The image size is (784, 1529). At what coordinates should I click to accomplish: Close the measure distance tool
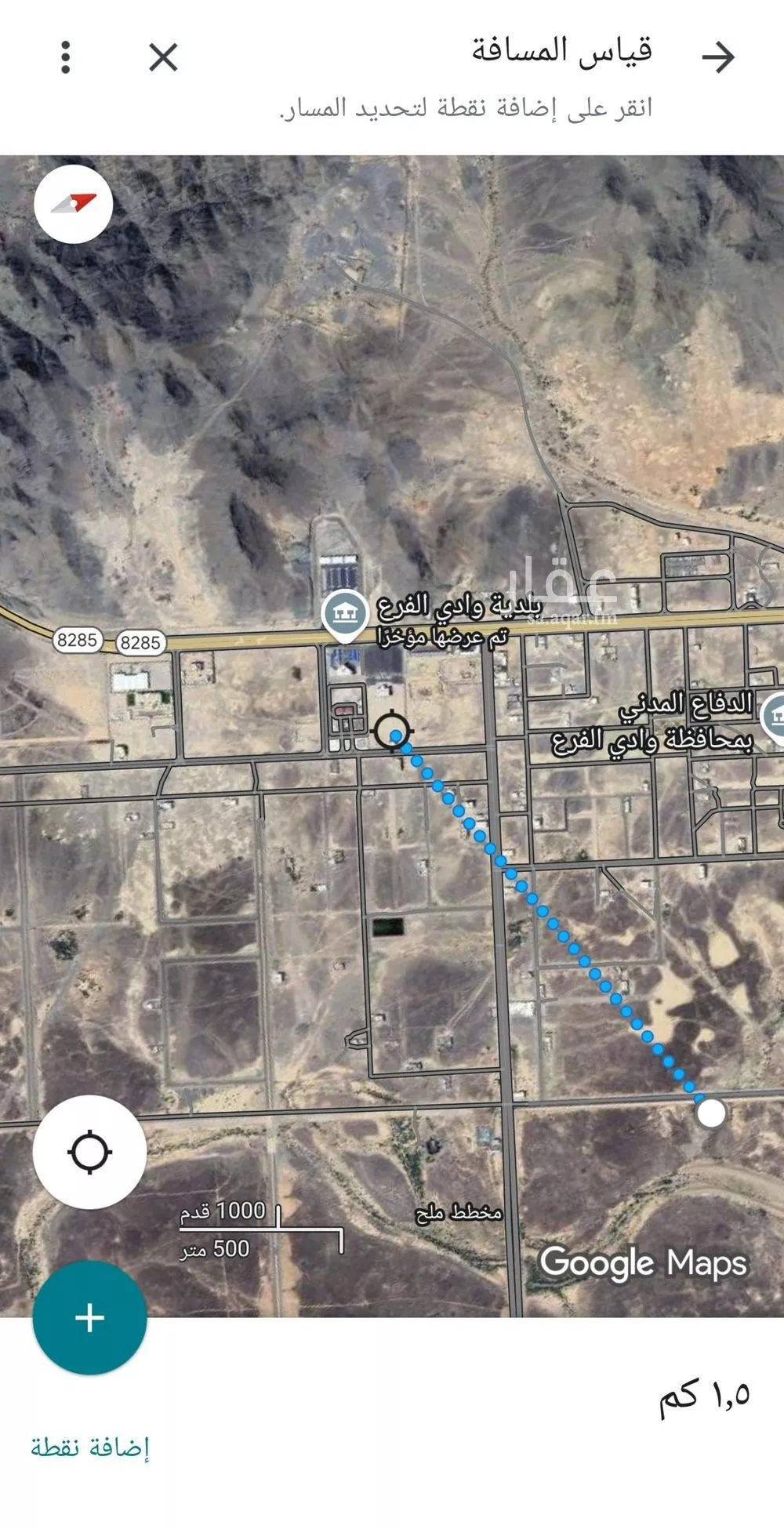[163, 57]
